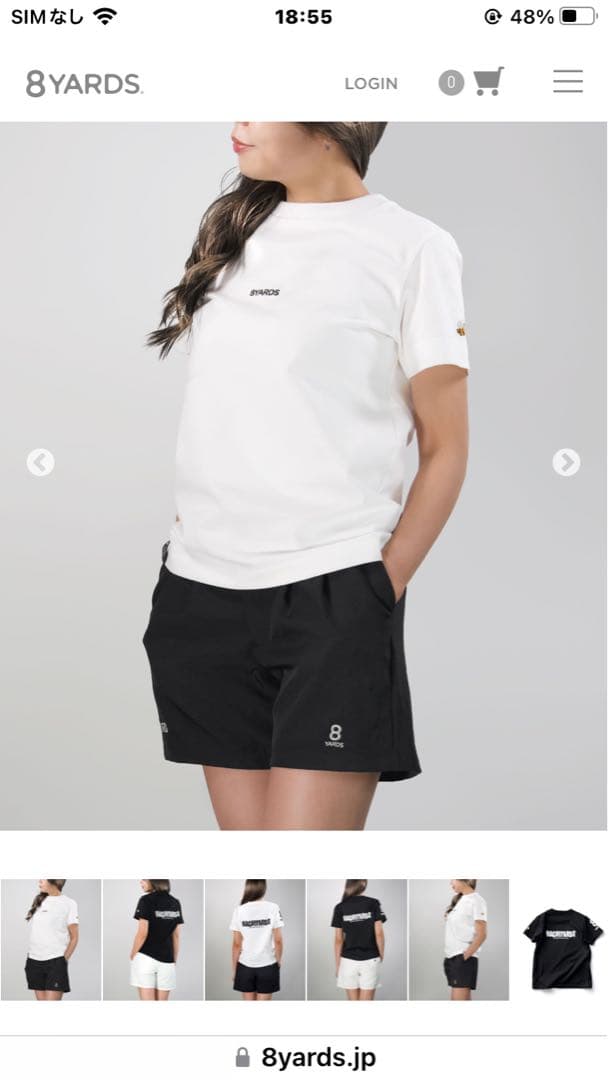Show the previous product image

click(x=40, y=462)
